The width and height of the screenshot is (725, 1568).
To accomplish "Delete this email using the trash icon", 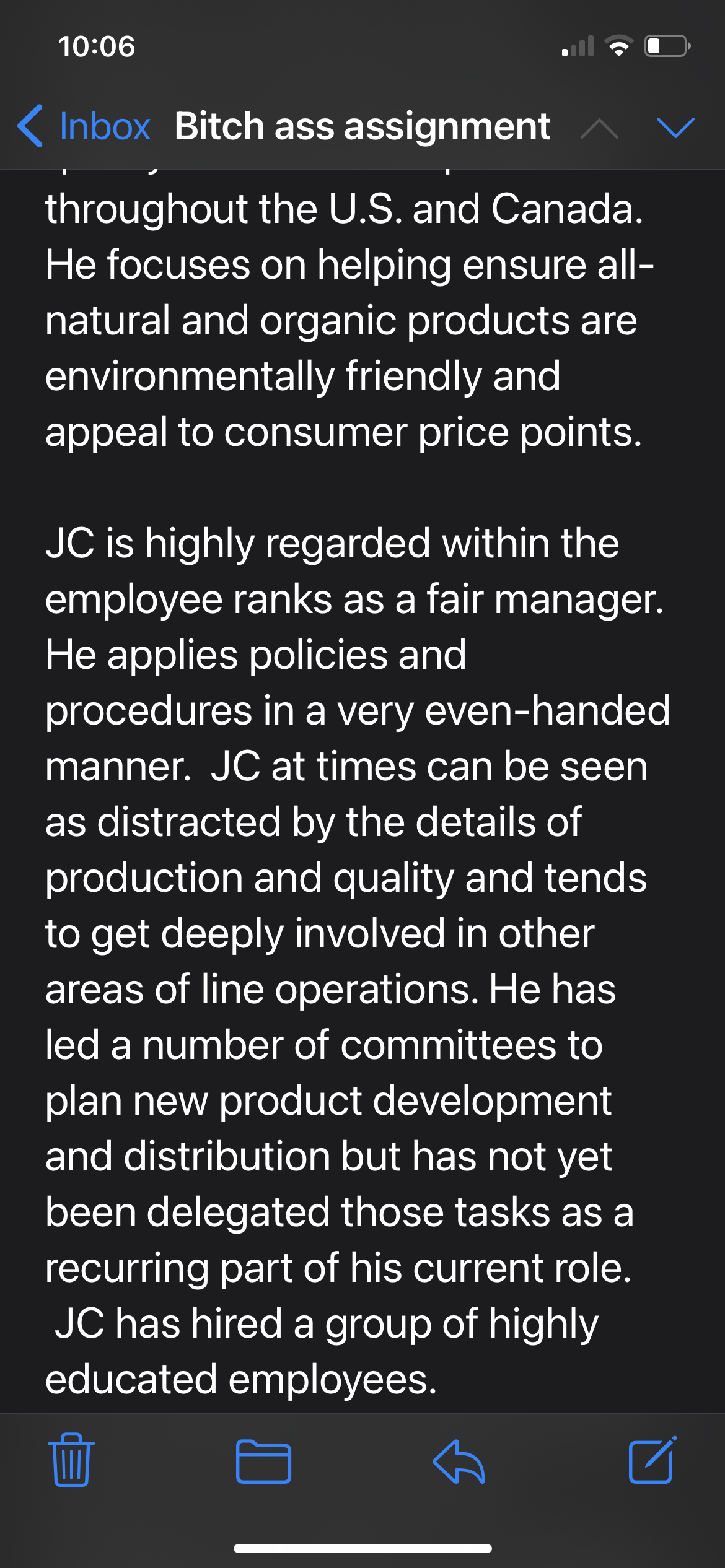I will point(71,1460).
